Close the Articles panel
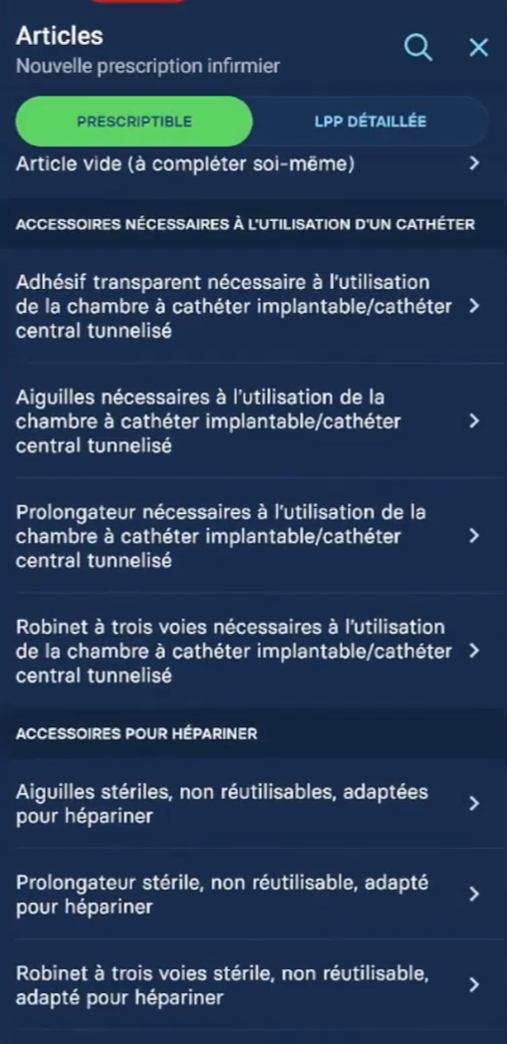The height and width of the screenshot is (1044, 507). (x=478, y=48)
